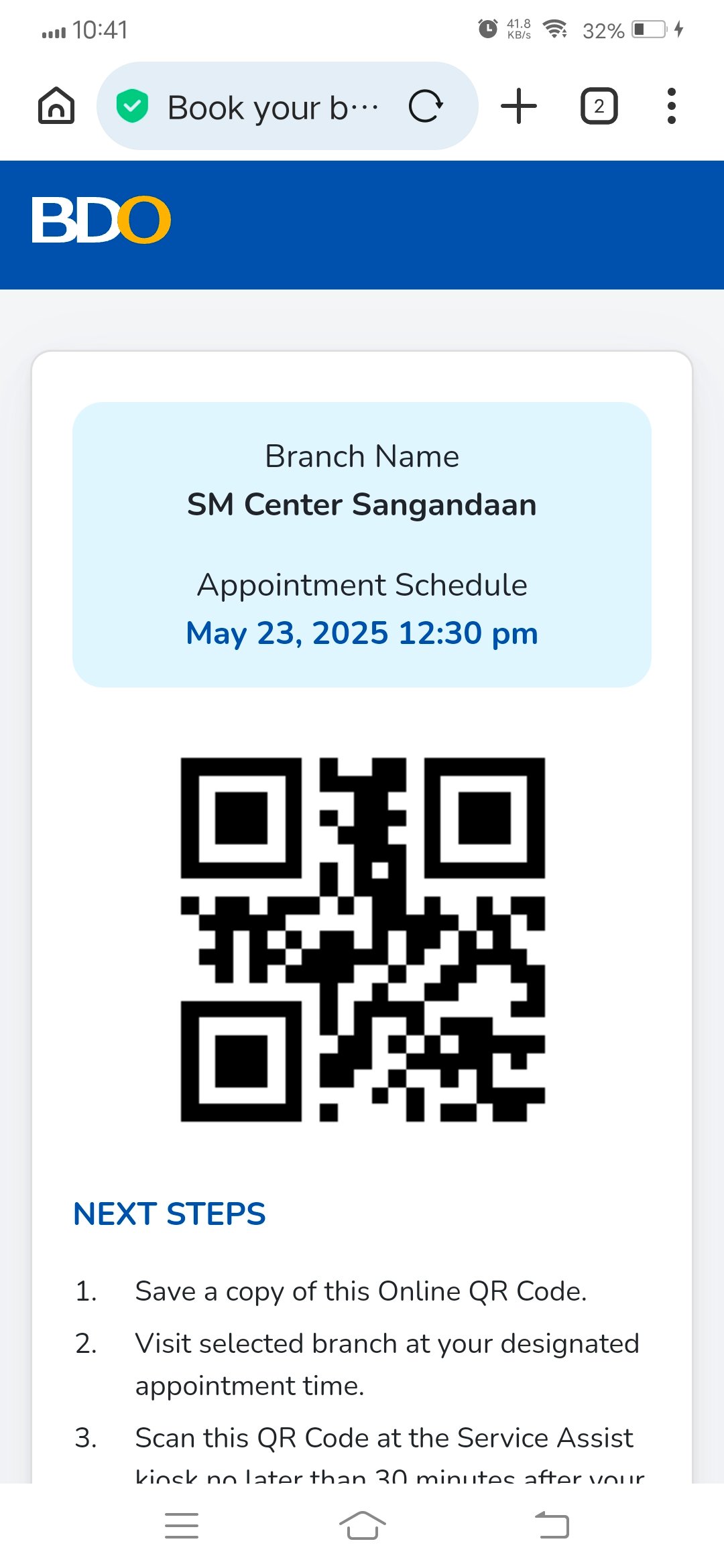
Task: Reload the current page
Action: coord(426,106)
